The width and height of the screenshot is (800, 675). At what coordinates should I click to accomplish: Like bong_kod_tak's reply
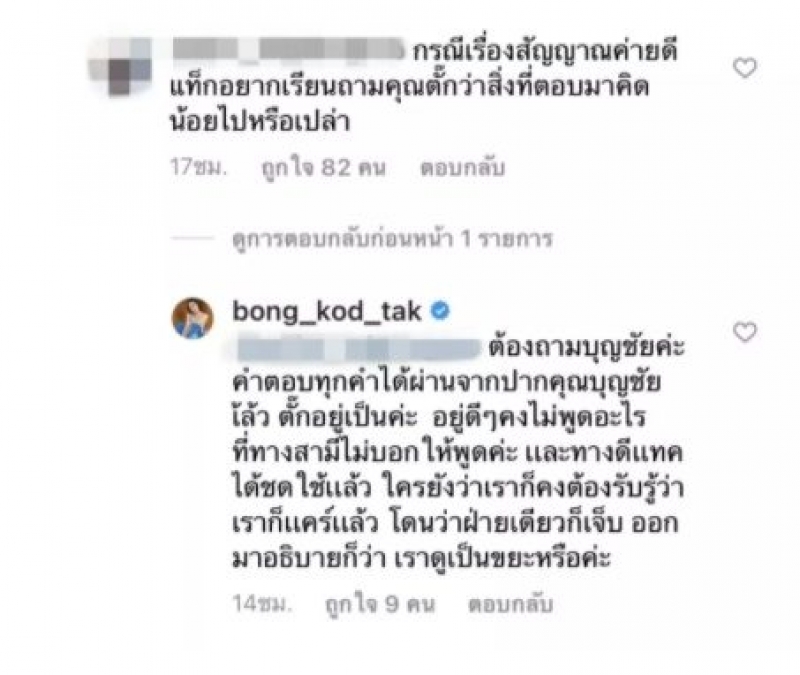tap(744, 333)
